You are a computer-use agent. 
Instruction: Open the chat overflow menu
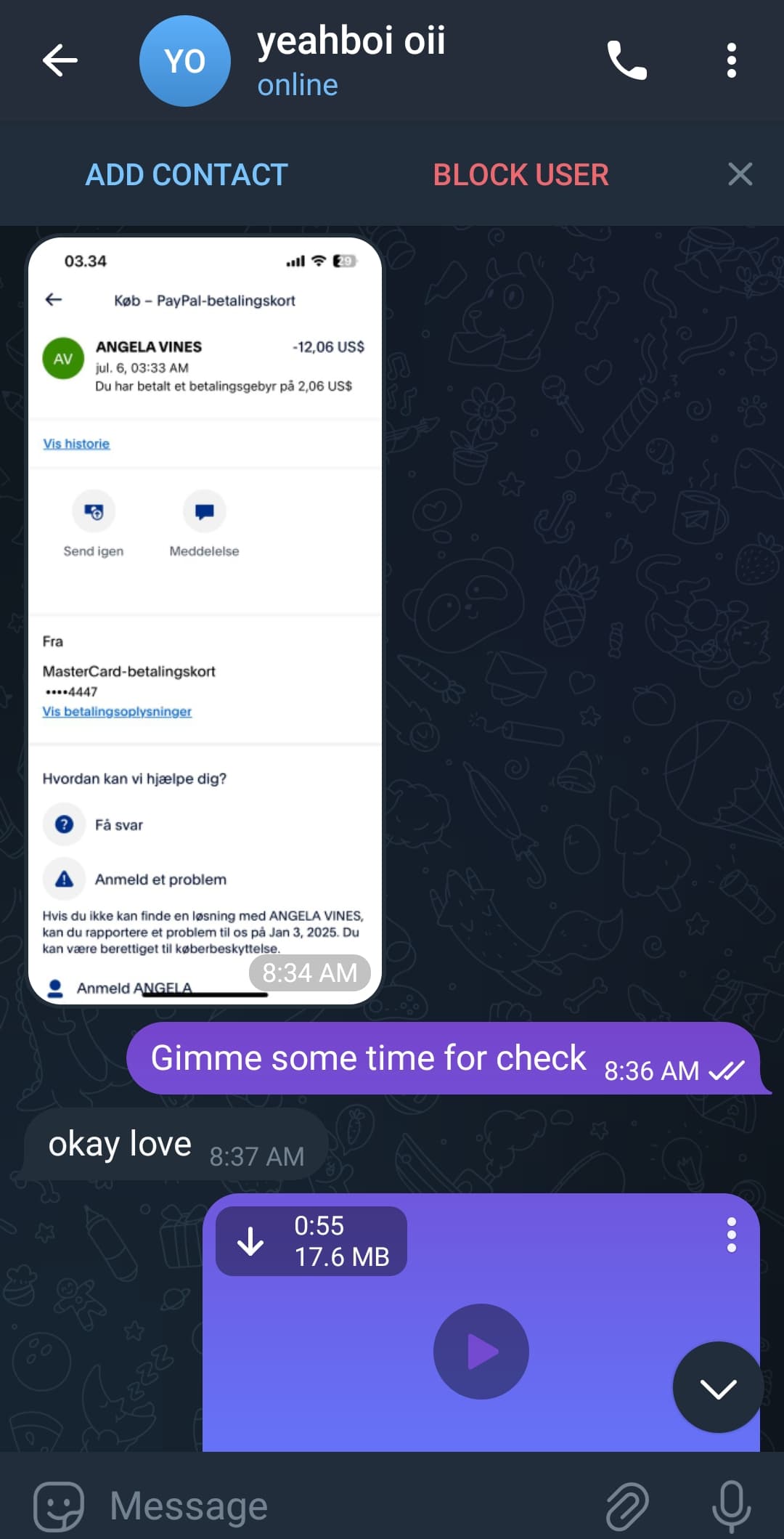pos(731,60)
